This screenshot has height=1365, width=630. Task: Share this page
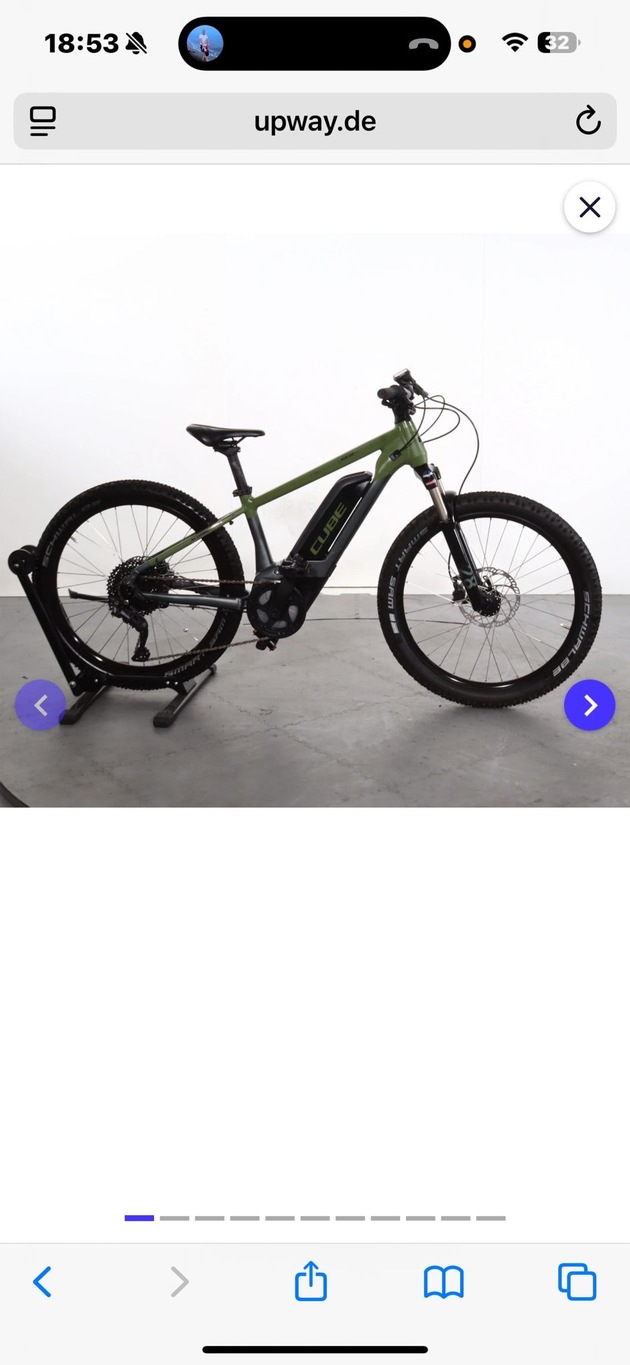point(311,1281)
